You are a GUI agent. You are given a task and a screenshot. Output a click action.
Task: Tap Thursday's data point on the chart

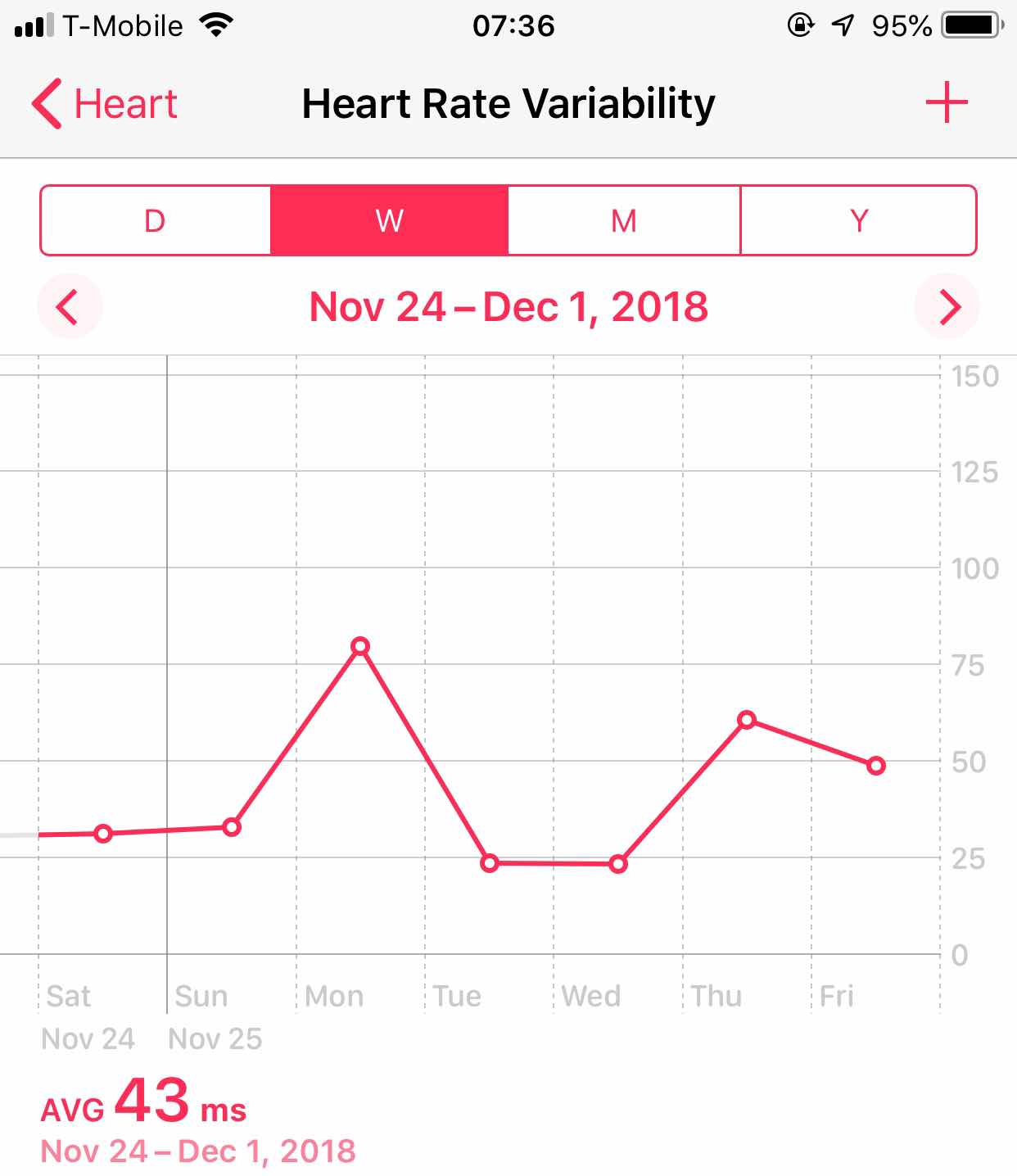click(x=746, y=720)
